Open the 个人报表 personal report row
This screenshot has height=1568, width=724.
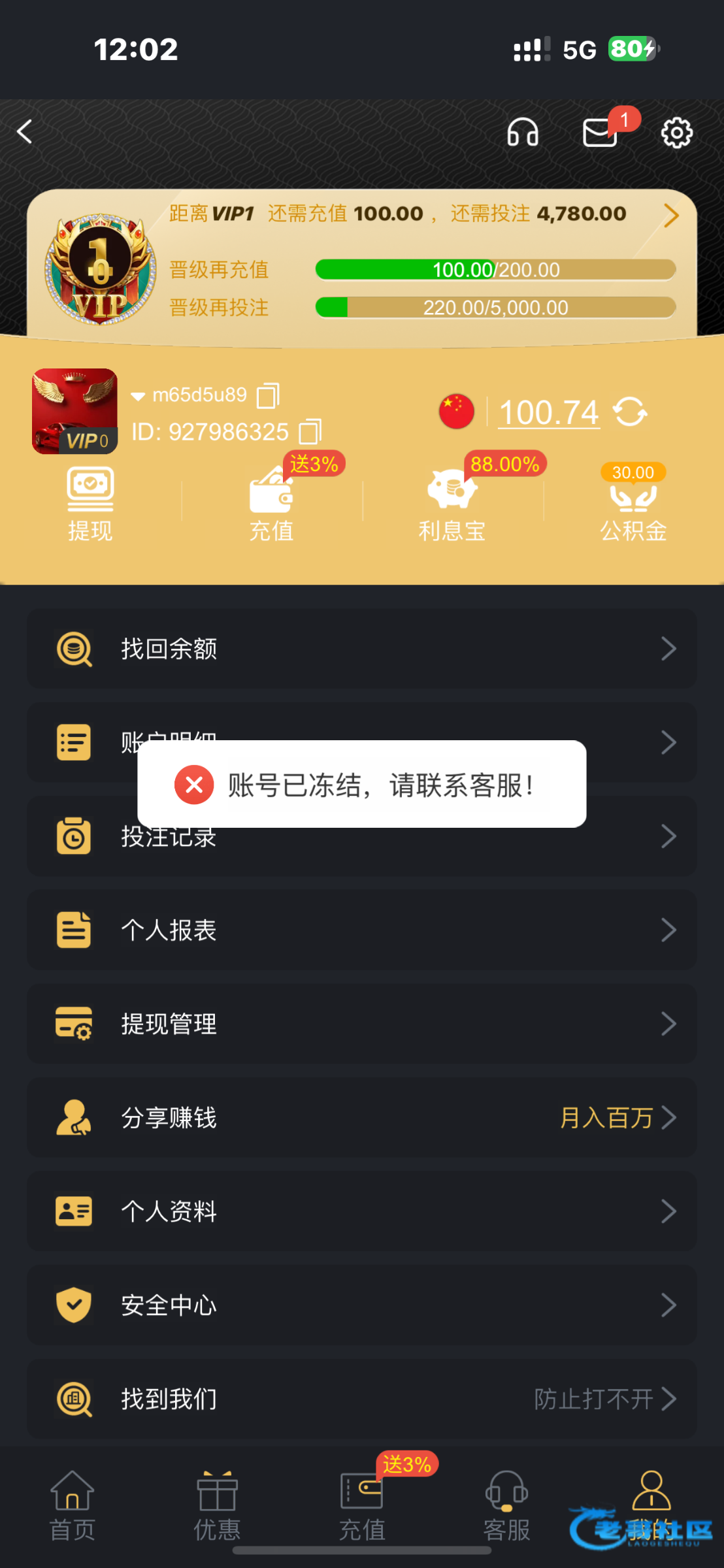pos(361,930)
